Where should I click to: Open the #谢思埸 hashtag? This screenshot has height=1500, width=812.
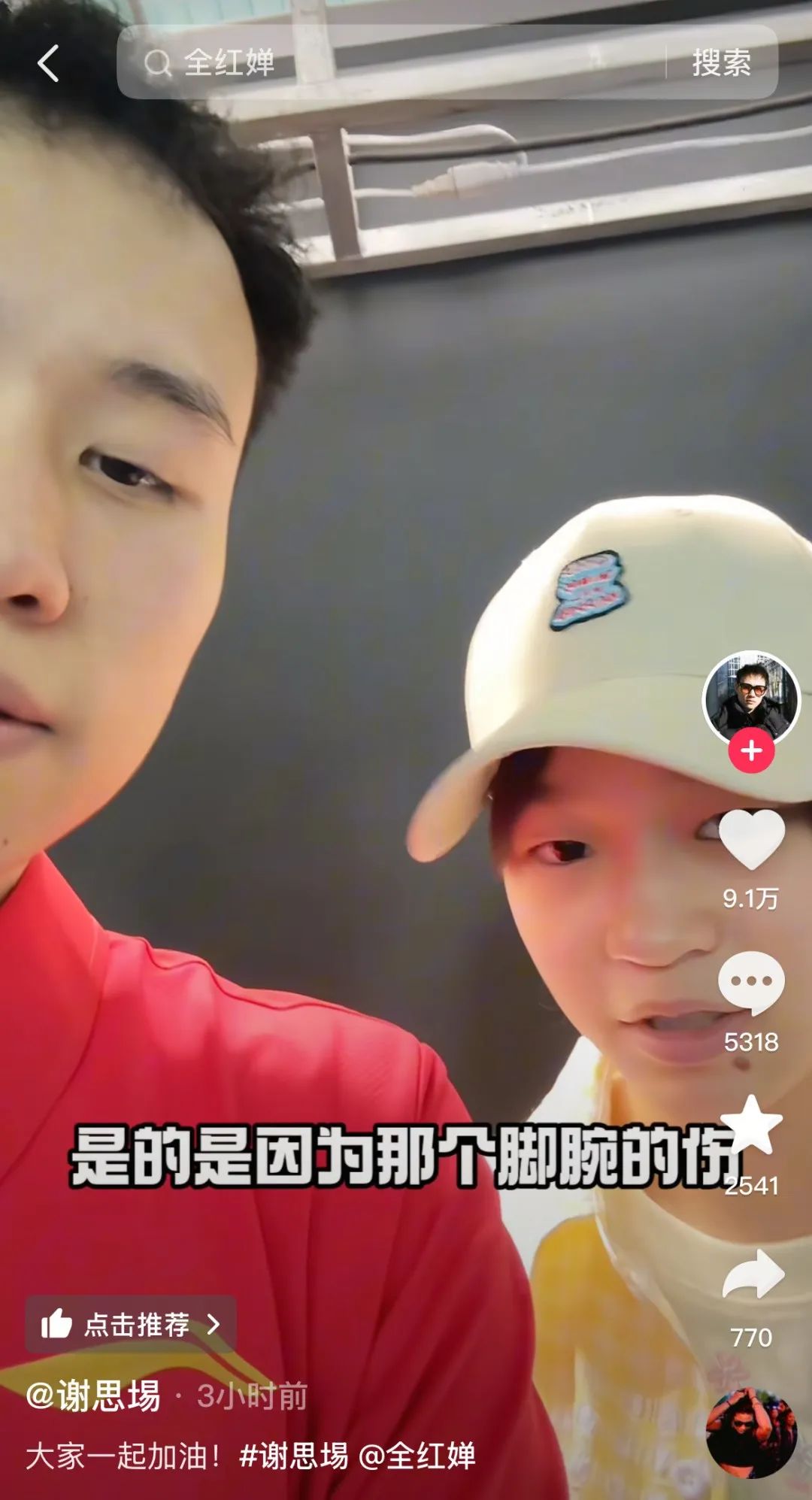point(293,1456)
